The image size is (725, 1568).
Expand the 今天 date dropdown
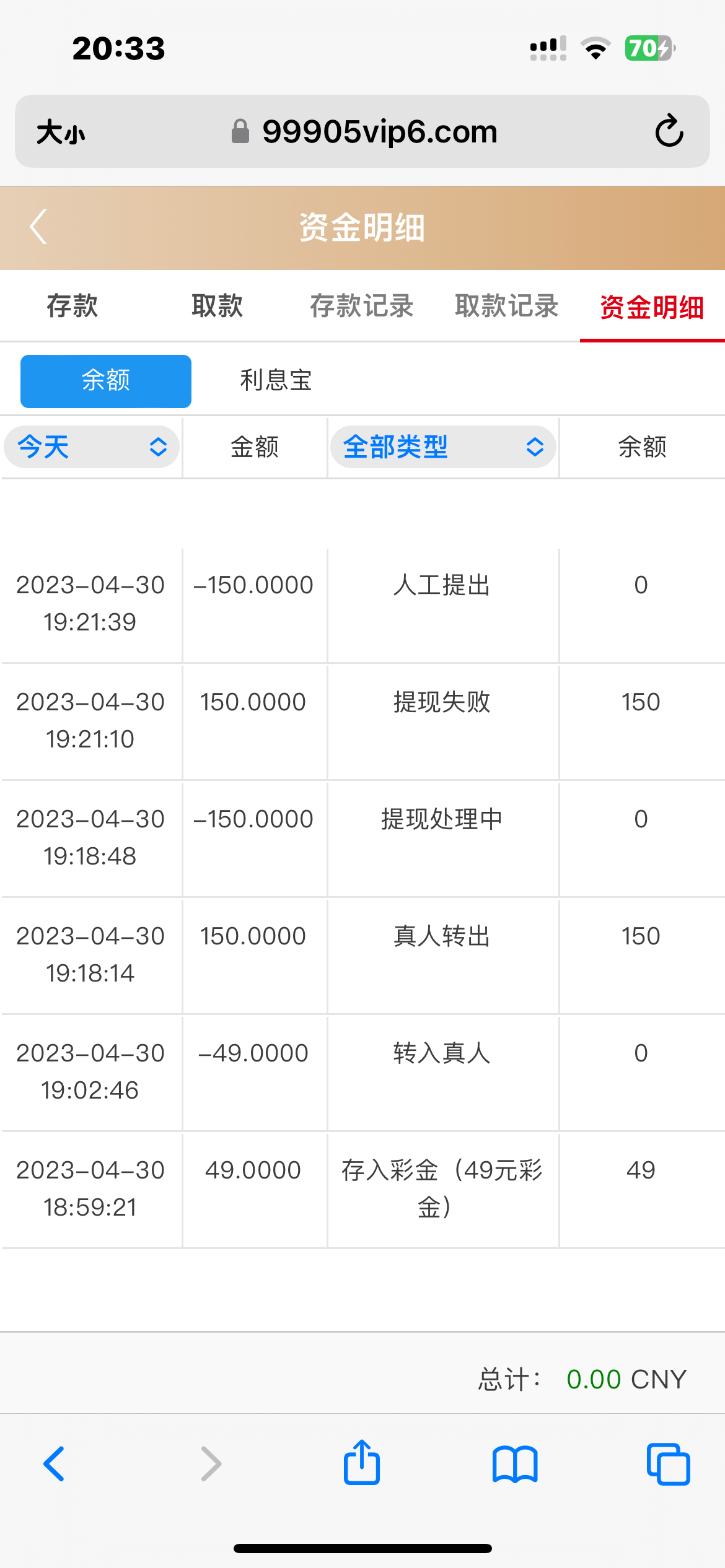pos(92,447)
